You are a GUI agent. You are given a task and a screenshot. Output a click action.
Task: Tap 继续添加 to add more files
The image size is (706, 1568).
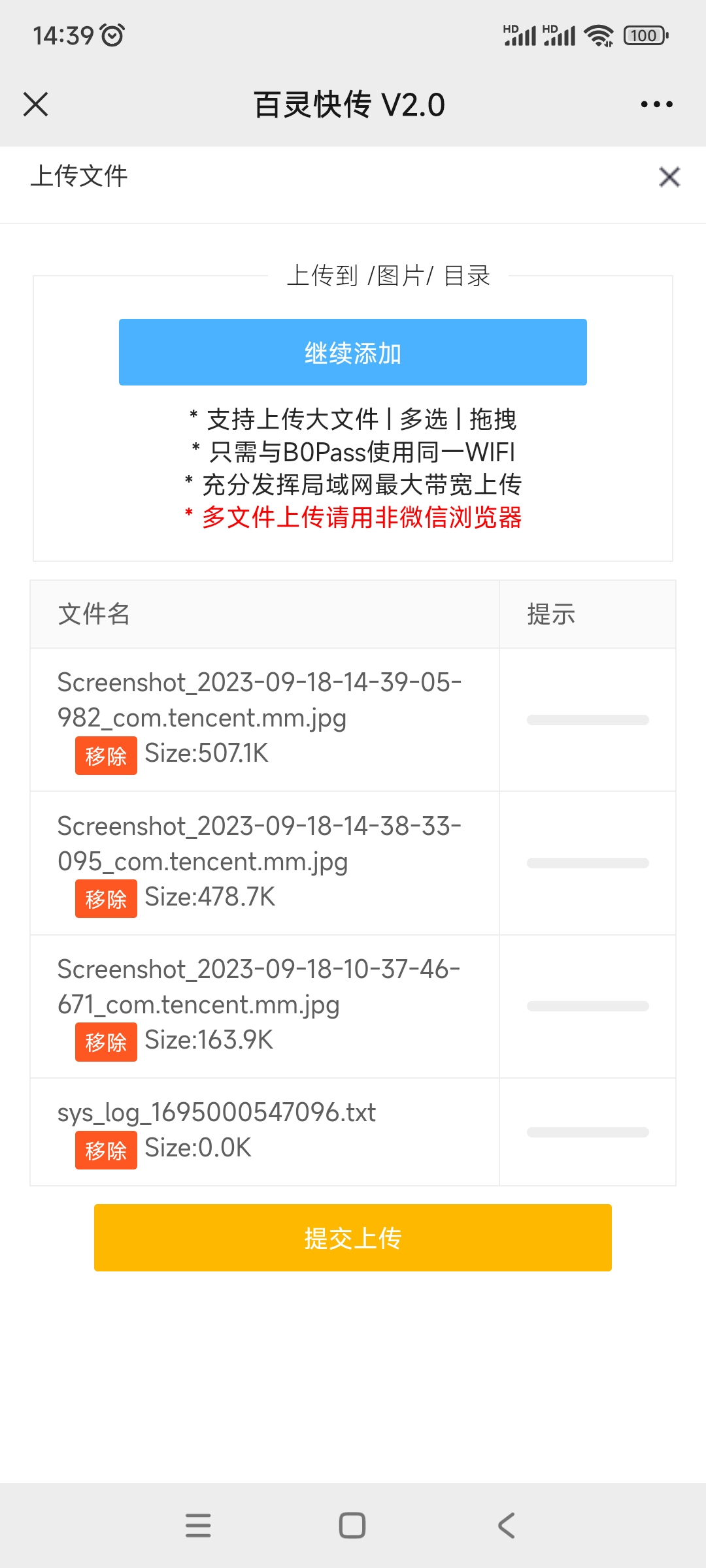[x=352, y=353]
